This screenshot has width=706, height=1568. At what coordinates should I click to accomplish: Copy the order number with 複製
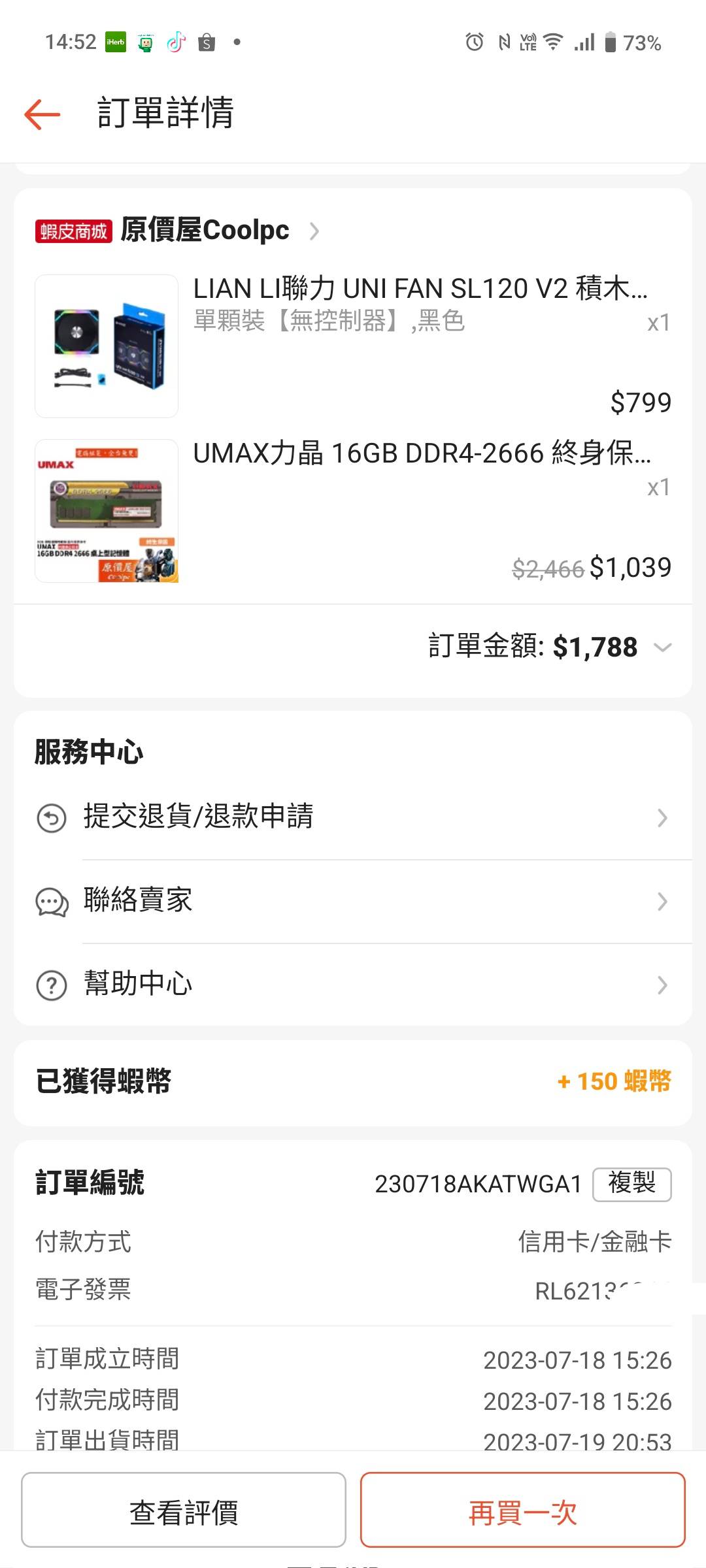point(631,1184)
